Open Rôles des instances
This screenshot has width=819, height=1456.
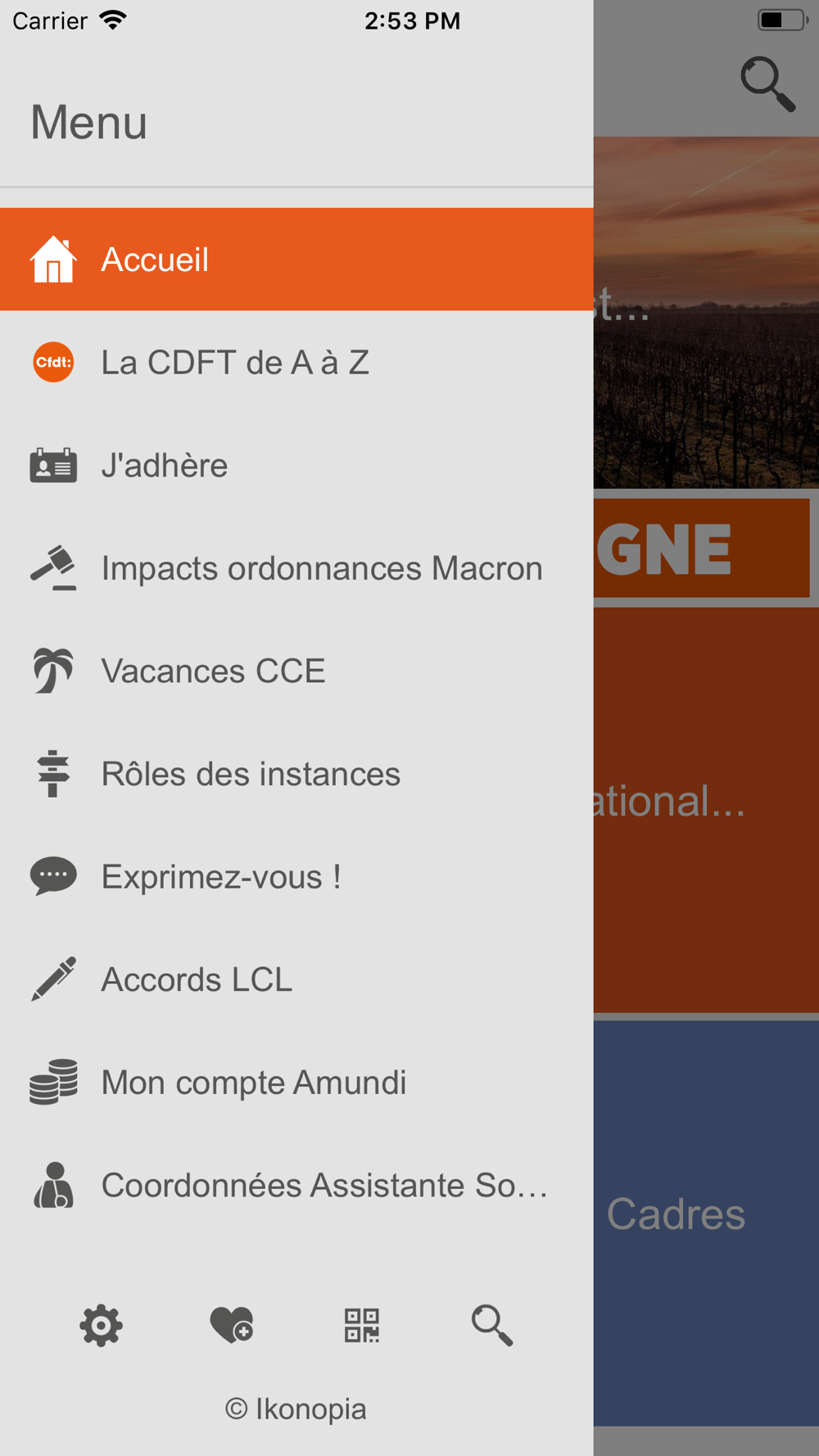tap(296, 773)
